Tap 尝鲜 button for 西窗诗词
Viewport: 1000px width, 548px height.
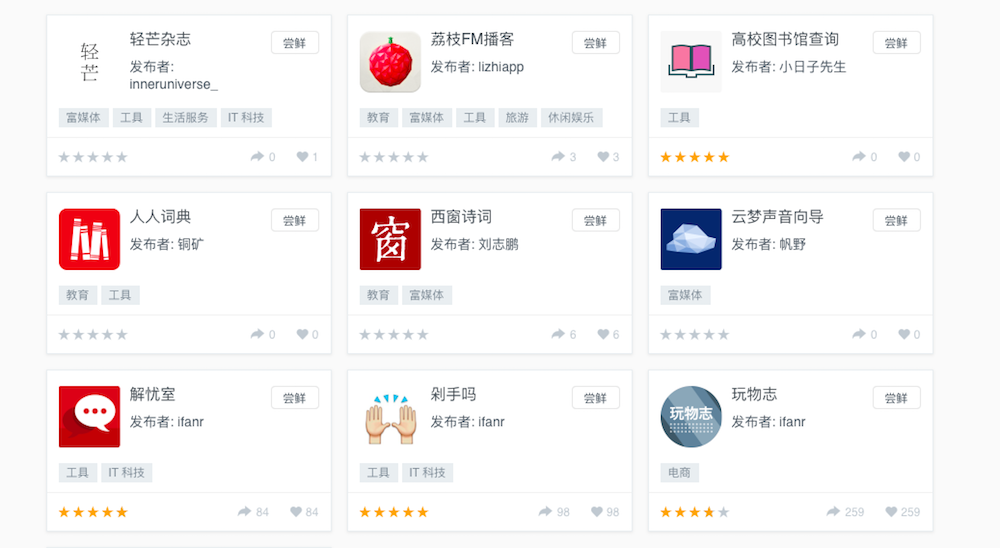coord(595,221)
